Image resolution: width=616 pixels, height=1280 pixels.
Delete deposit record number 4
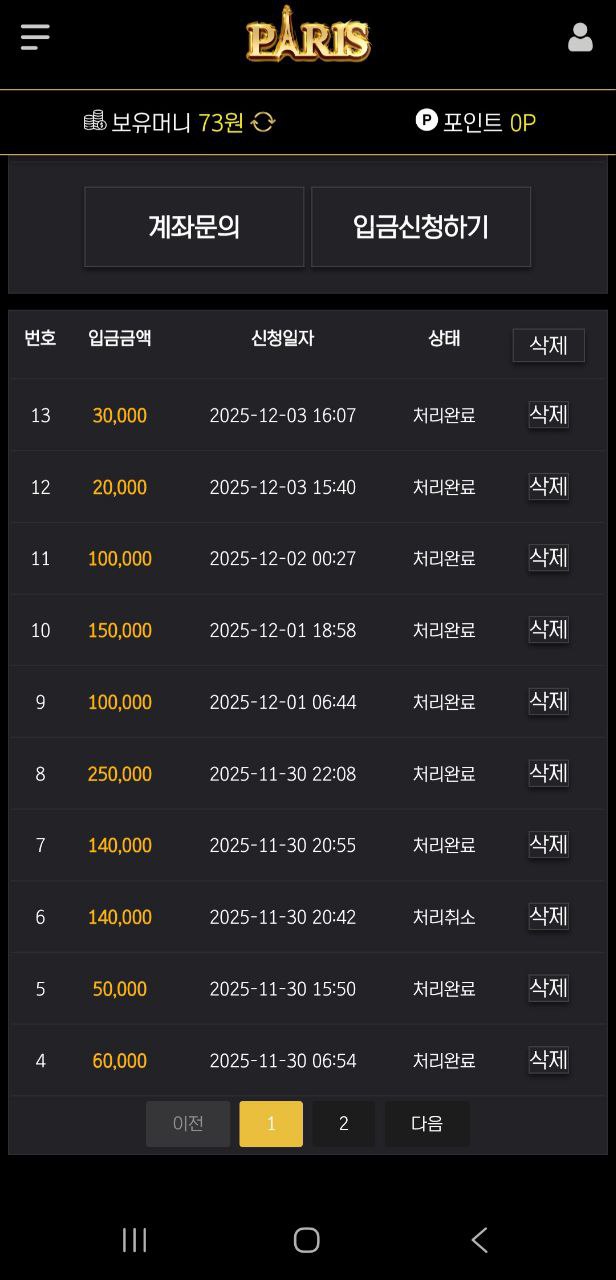(549, 1059)
